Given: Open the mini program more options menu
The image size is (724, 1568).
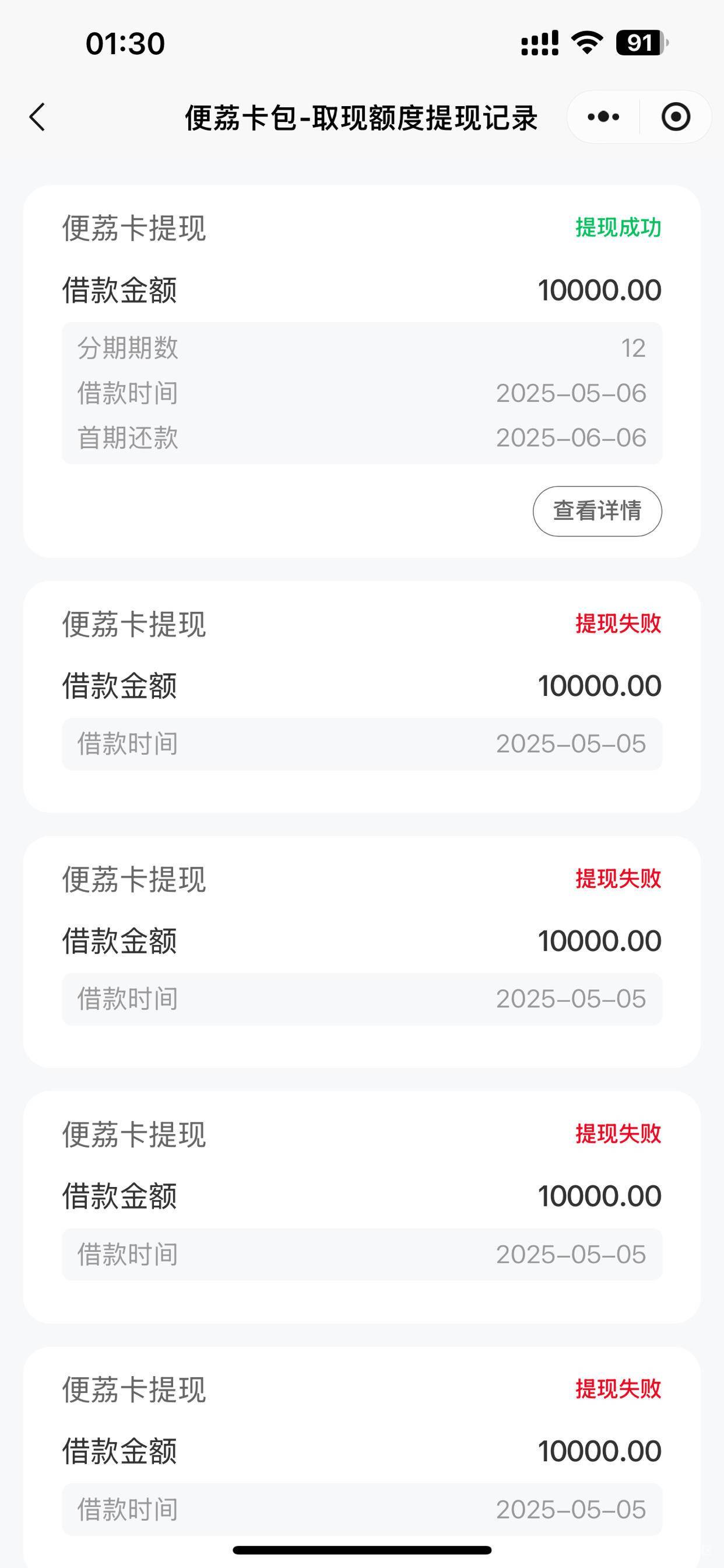Looking at the screenshot, I should click(603, 117).
